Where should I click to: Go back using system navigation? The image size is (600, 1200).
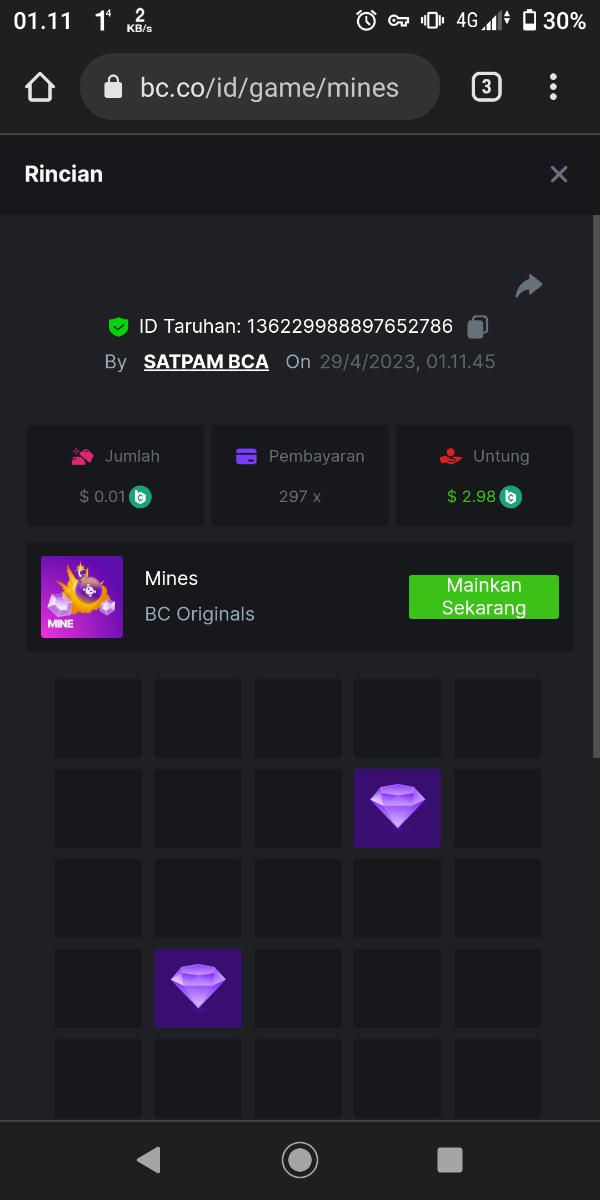click(x=148, y=1160)
